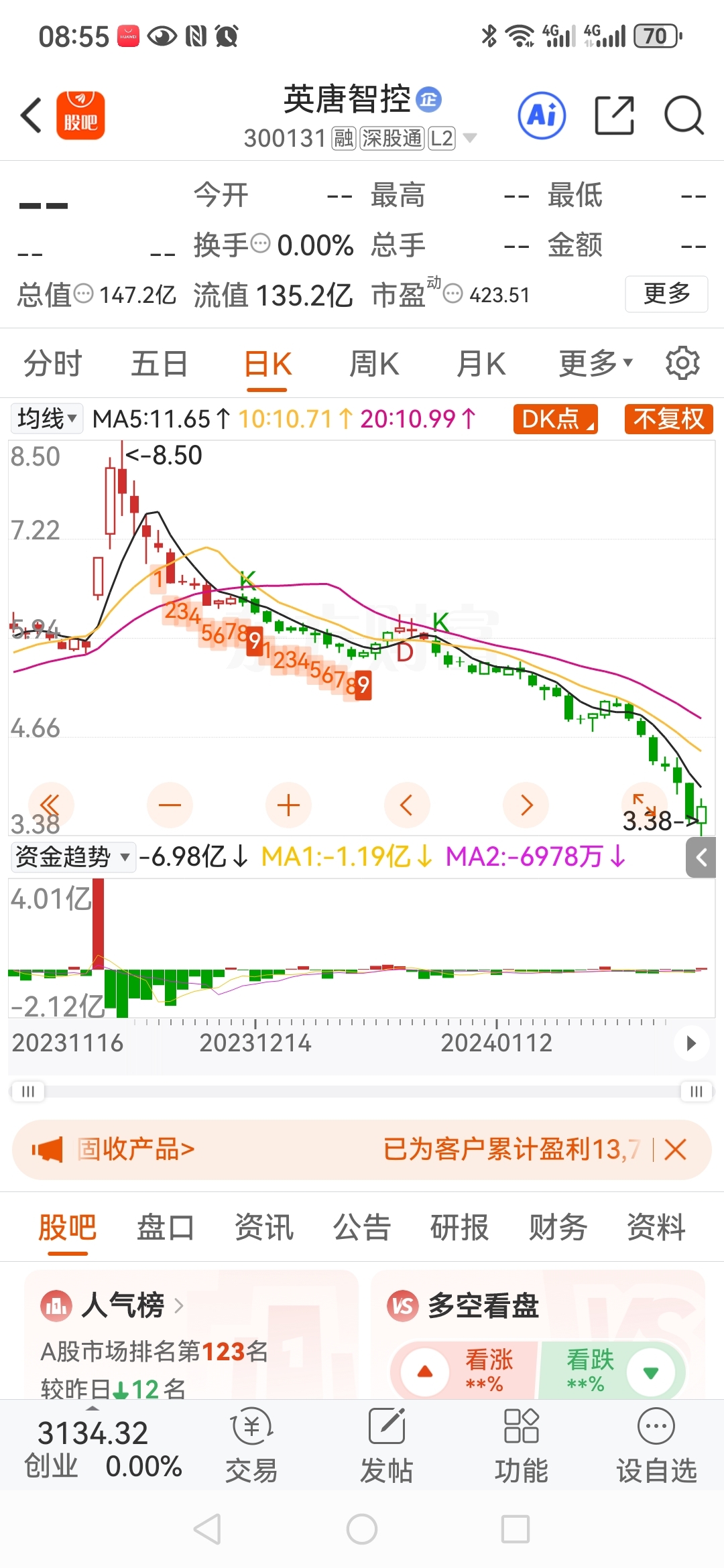Viewport: 724px width, 1568px height.
Task: Dismiss the 固收产品 promotion banner
Action: (676, 1149)
